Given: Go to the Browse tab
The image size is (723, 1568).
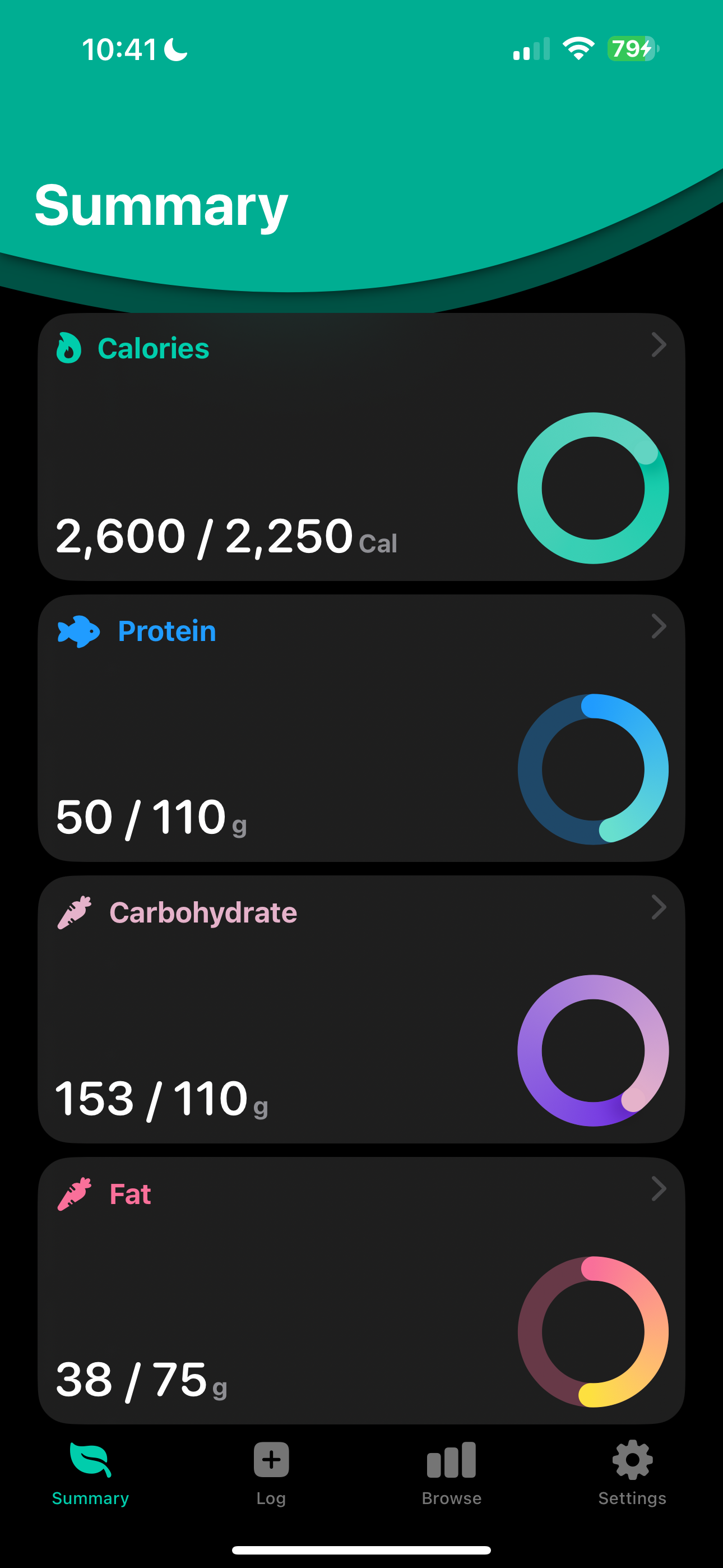Looking at the screenshot, I should tap(451, 1472).
